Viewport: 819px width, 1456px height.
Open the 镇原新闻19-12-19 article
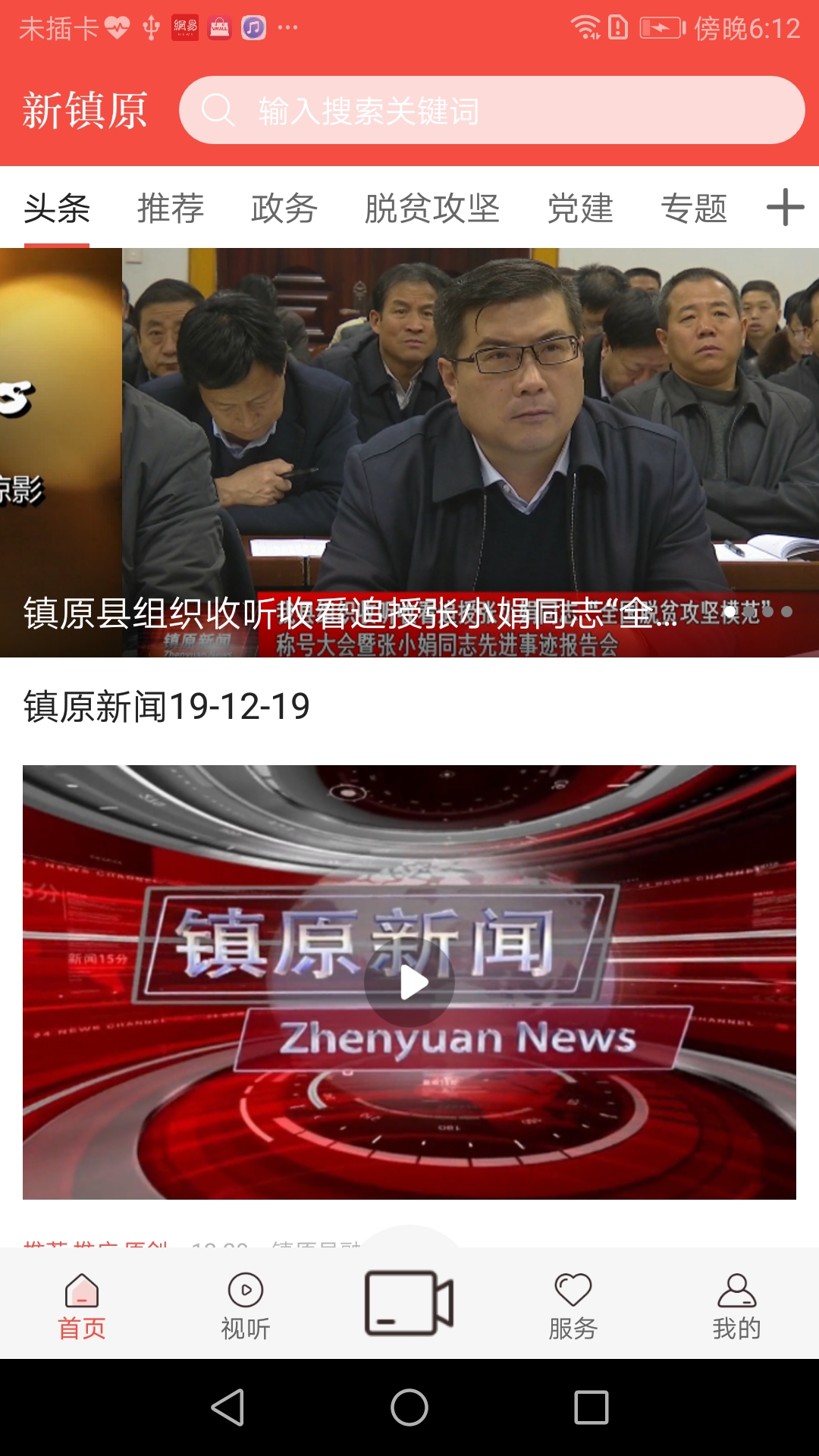(167, 707)
